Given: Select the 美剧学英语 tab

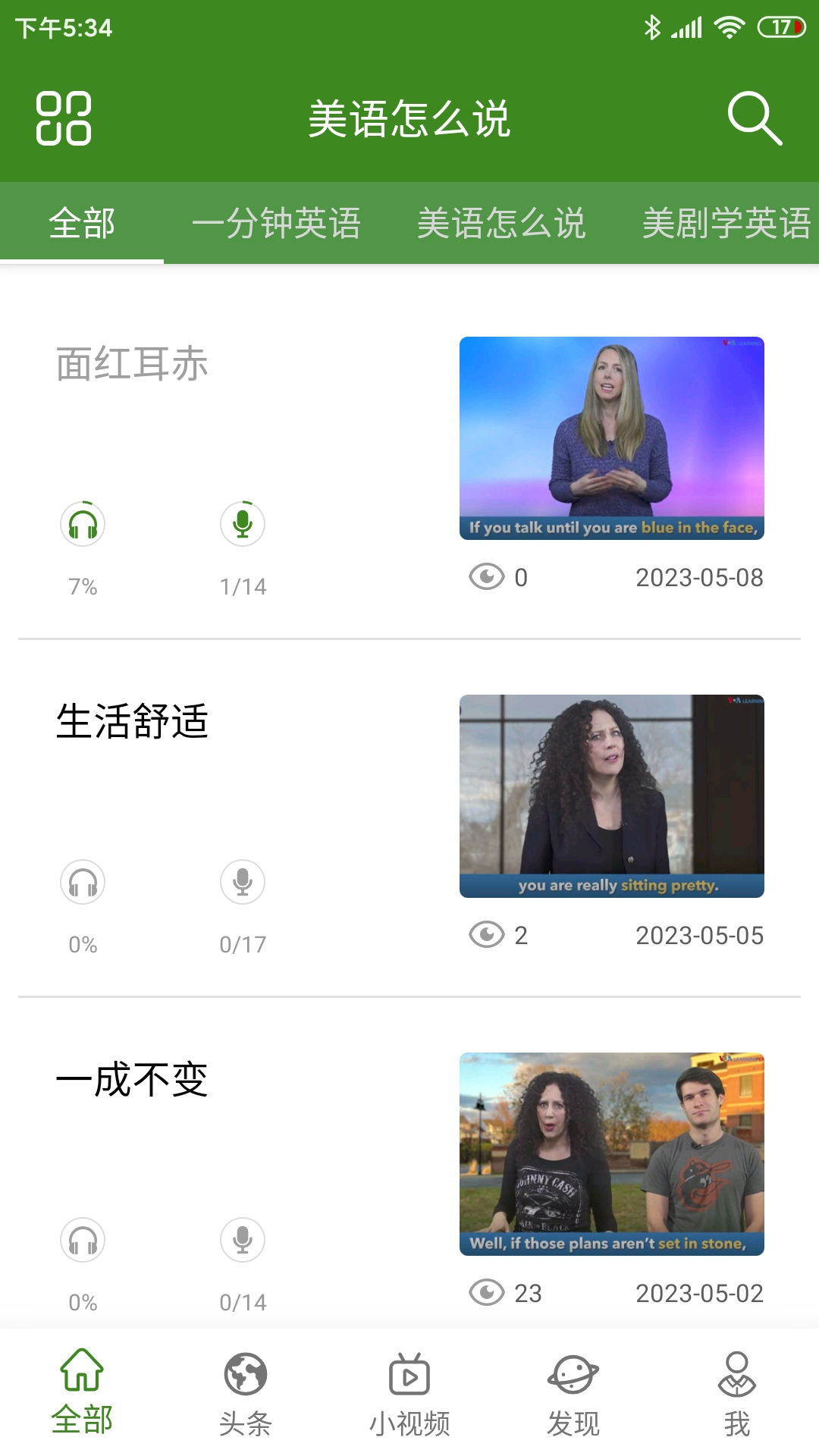Looking at the screenshot, I should click(x=726, y=224).
